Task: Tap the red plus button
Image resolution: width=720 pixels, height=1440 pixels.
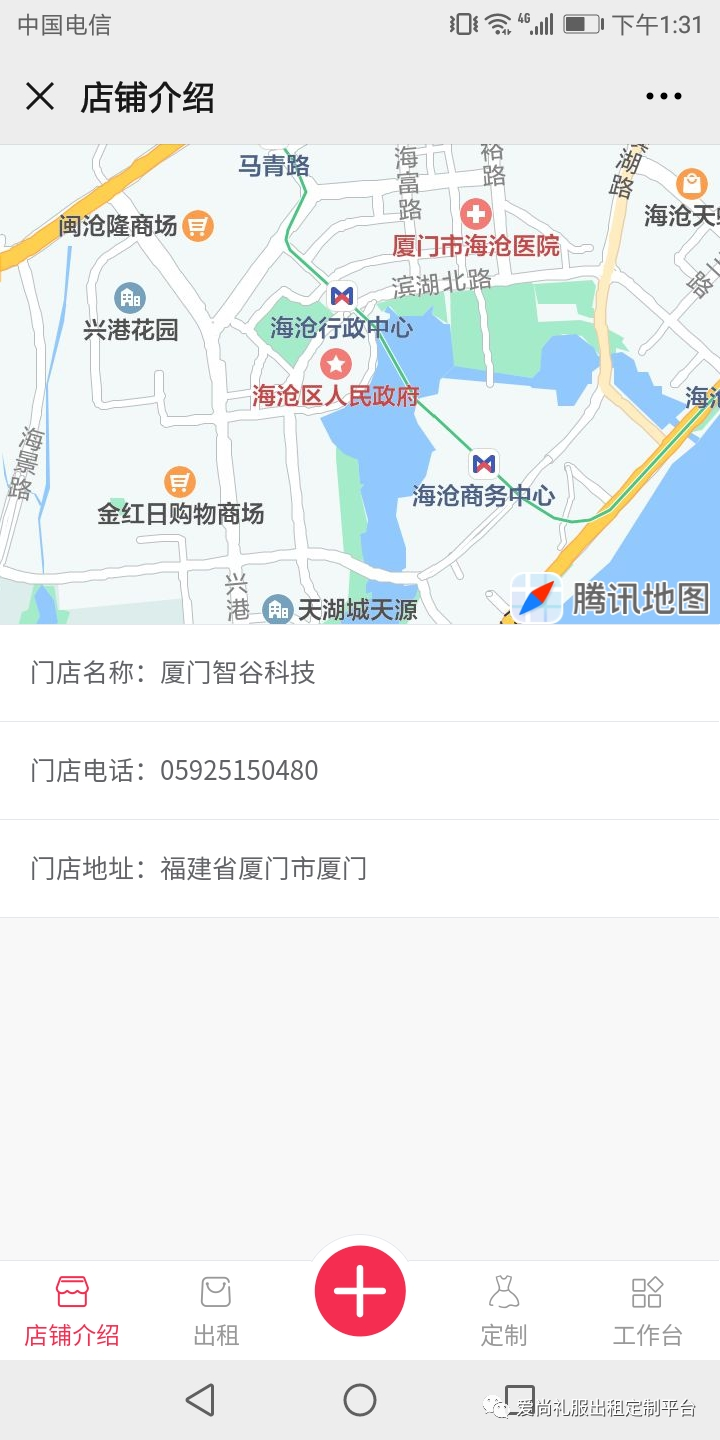Action: pos(360,1291)
